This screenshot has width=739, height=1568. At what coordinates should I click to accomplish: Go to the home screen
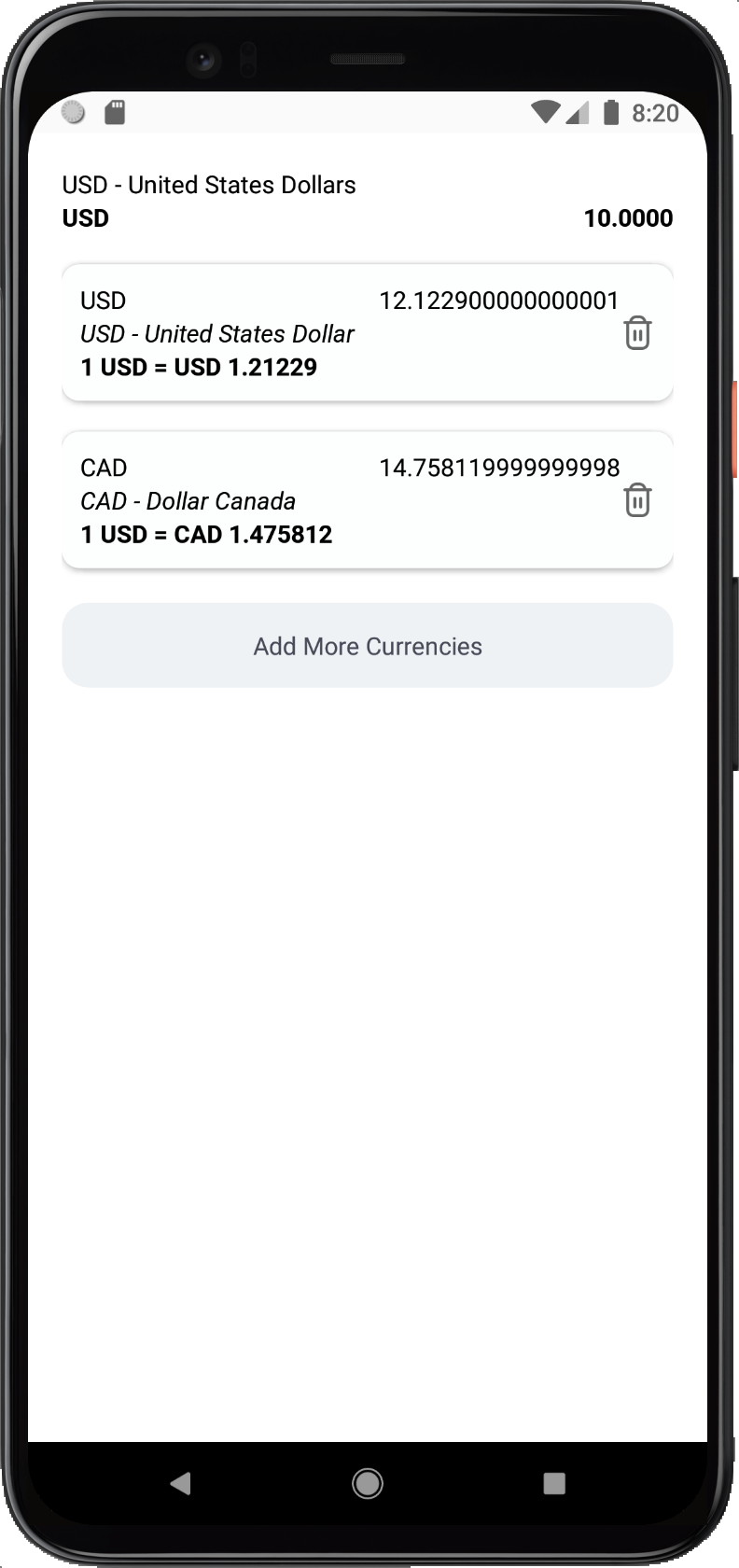[x=368, y=1483]
